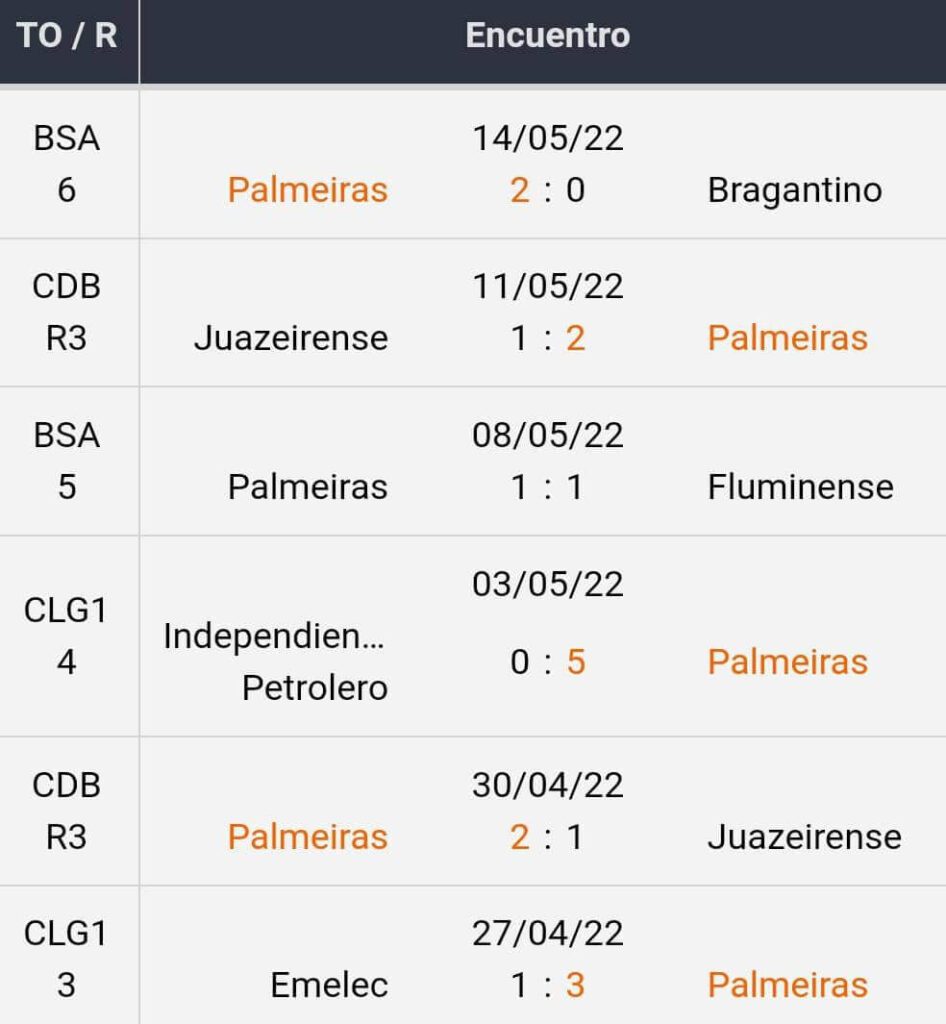View the Emelec vs Palmeiras match details
The image size is (946, 1024).
point(547,960)
